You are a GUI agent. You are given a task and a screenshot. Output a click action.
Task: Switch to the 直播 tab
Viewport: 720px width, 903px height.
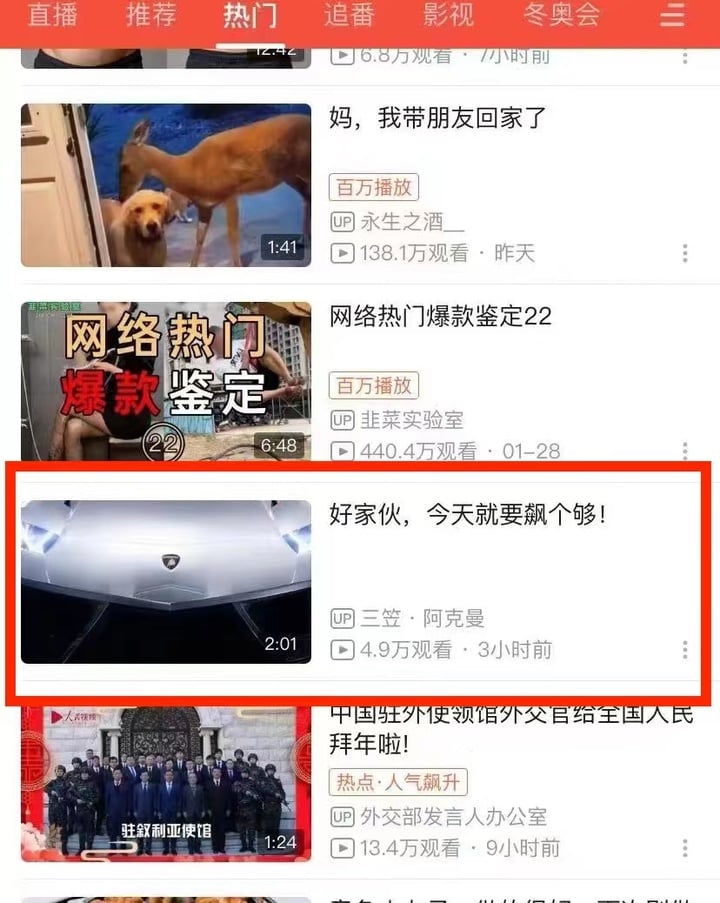pyautogui.click(x=51, y=15)
